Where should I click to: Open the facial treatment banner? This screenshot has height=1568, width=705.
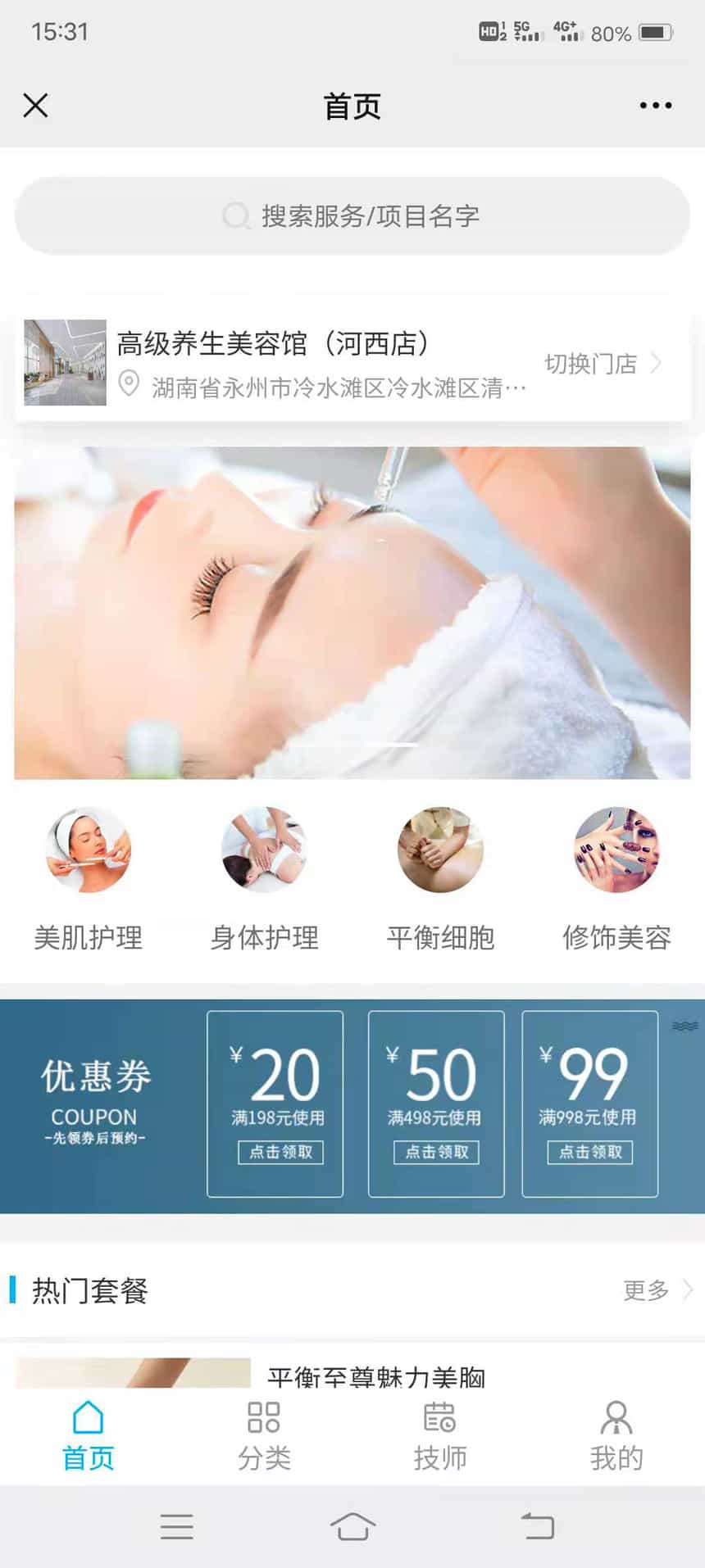pos(352,612)
